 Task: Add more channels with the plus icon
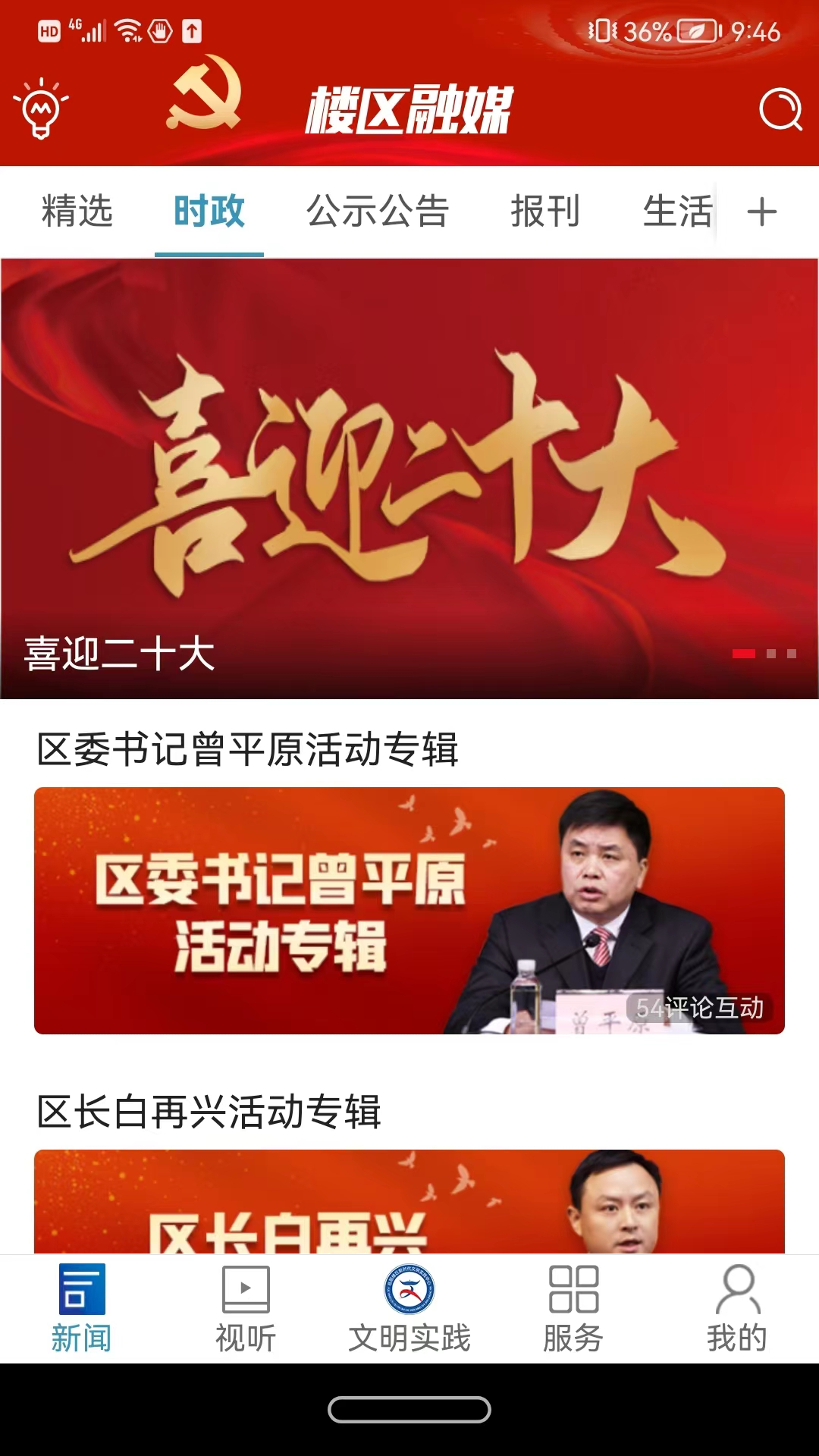click(x=761, y=212)
